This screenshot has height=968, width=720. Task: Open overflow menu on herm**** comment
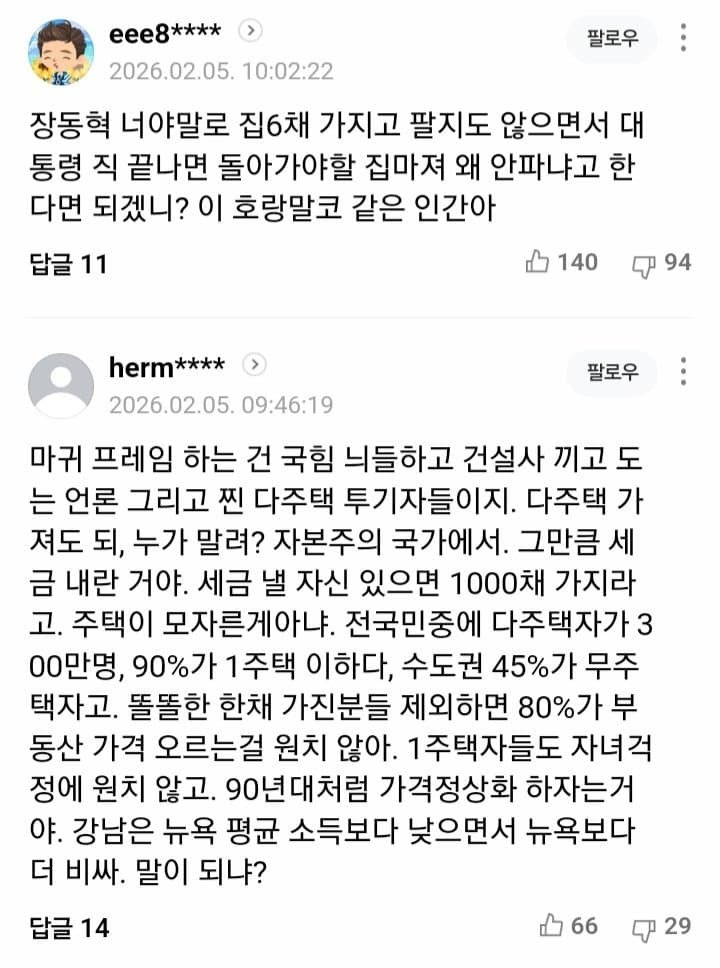pyautogui.click(x=684, y=373)
